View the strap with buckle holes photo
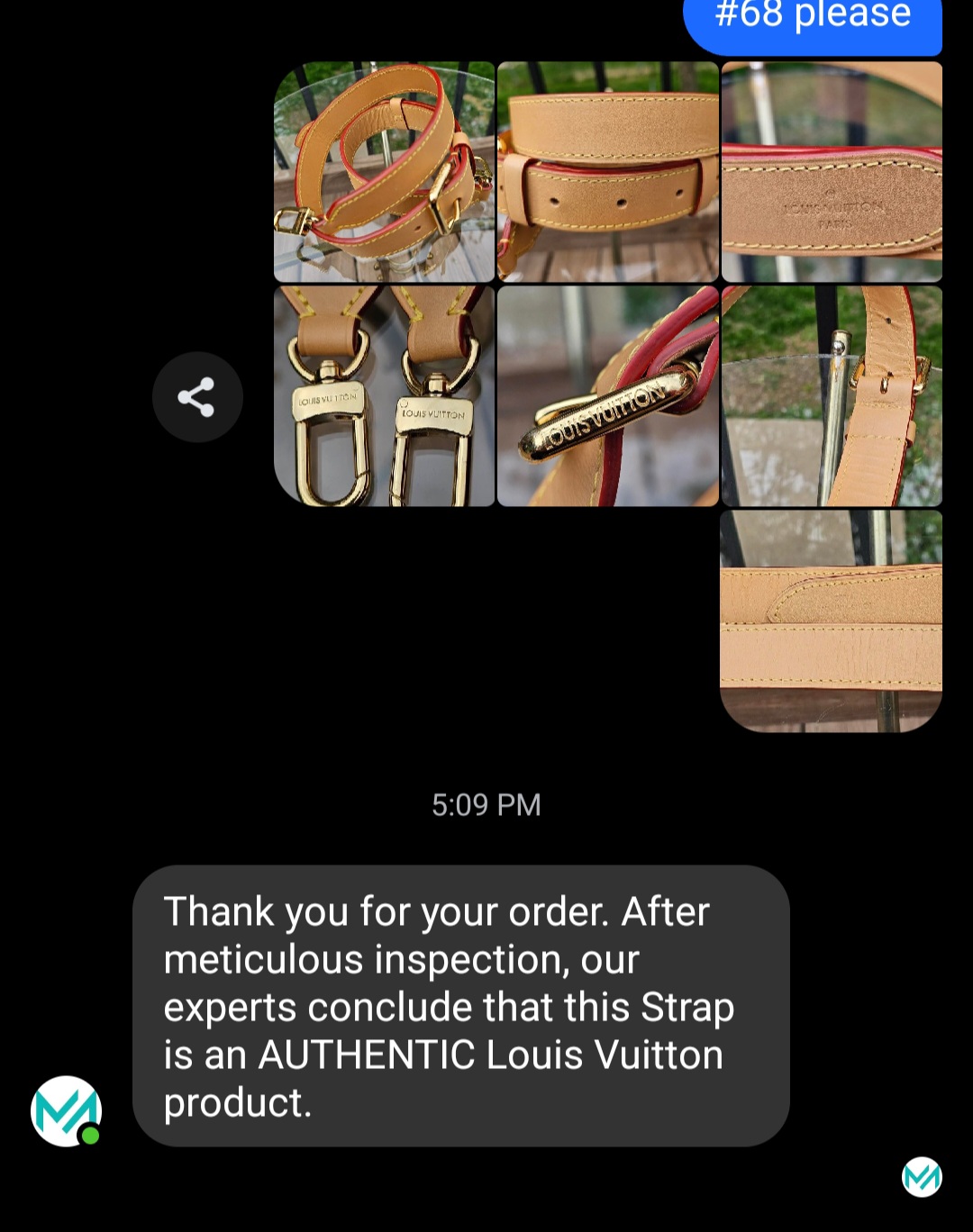Viewport: 973px width, 1232px height. pyautogui.click(x=607, y=172)
